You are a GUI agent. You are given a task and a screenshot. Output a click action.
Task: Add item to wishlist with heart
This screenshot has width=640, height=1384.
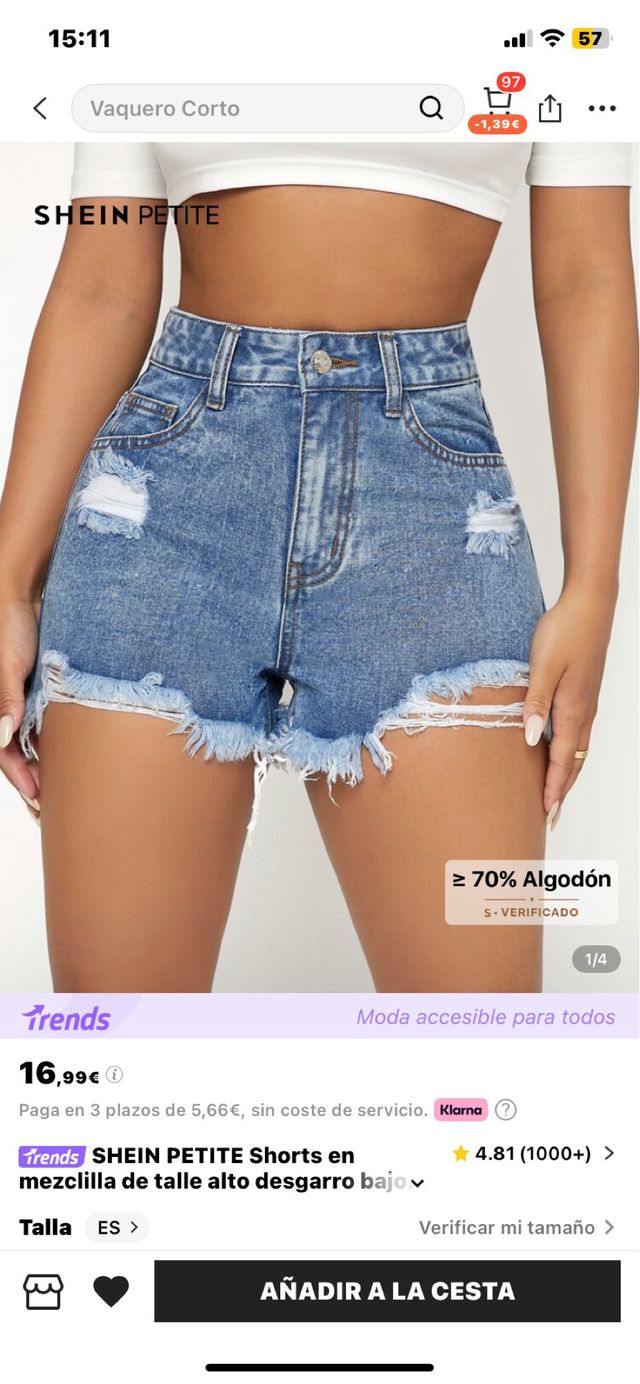coord(111,1291)
